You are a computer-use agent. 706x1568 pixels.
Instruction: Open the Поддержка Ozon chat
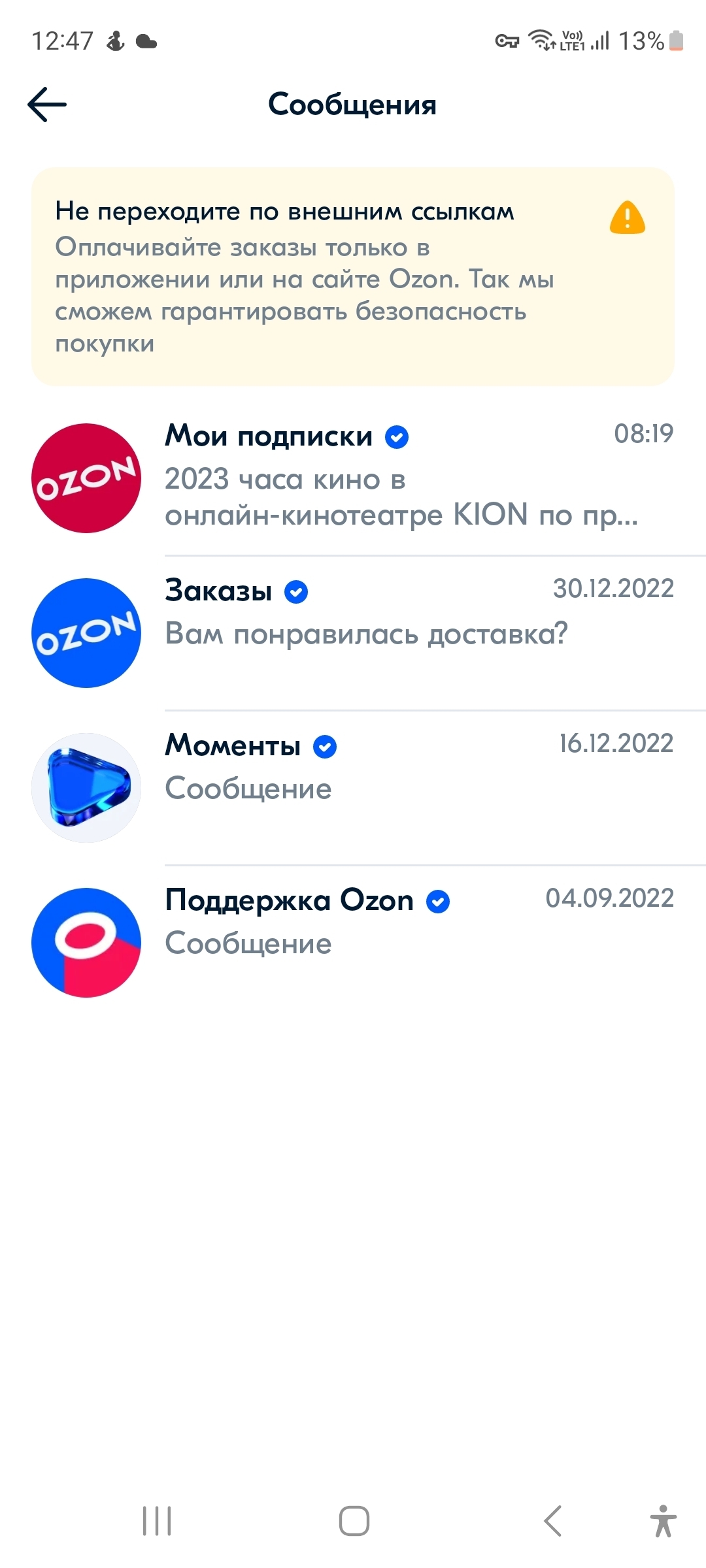pos(353,943)
